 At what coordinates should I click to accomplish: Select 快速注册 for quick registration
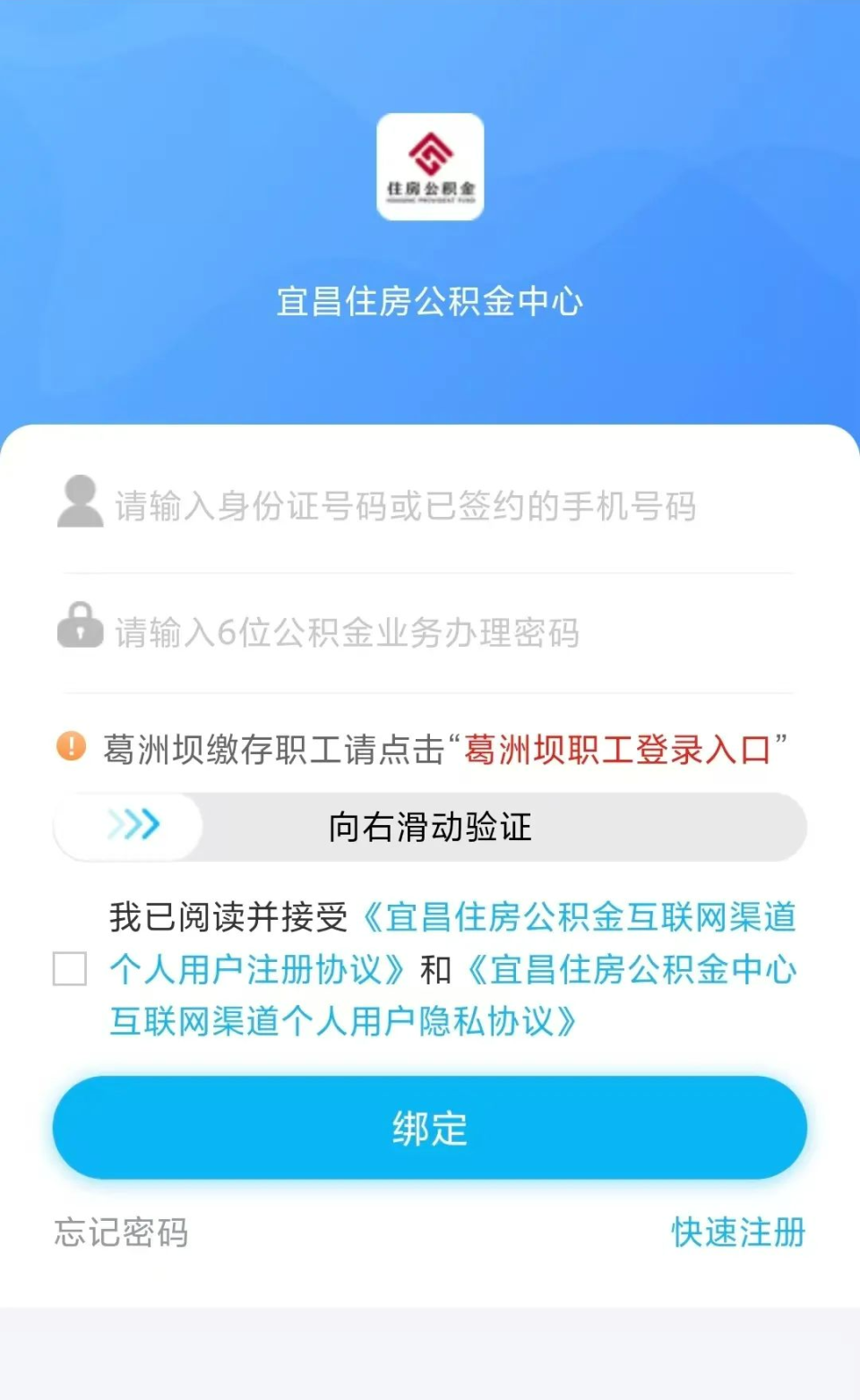click(737, 1233)
